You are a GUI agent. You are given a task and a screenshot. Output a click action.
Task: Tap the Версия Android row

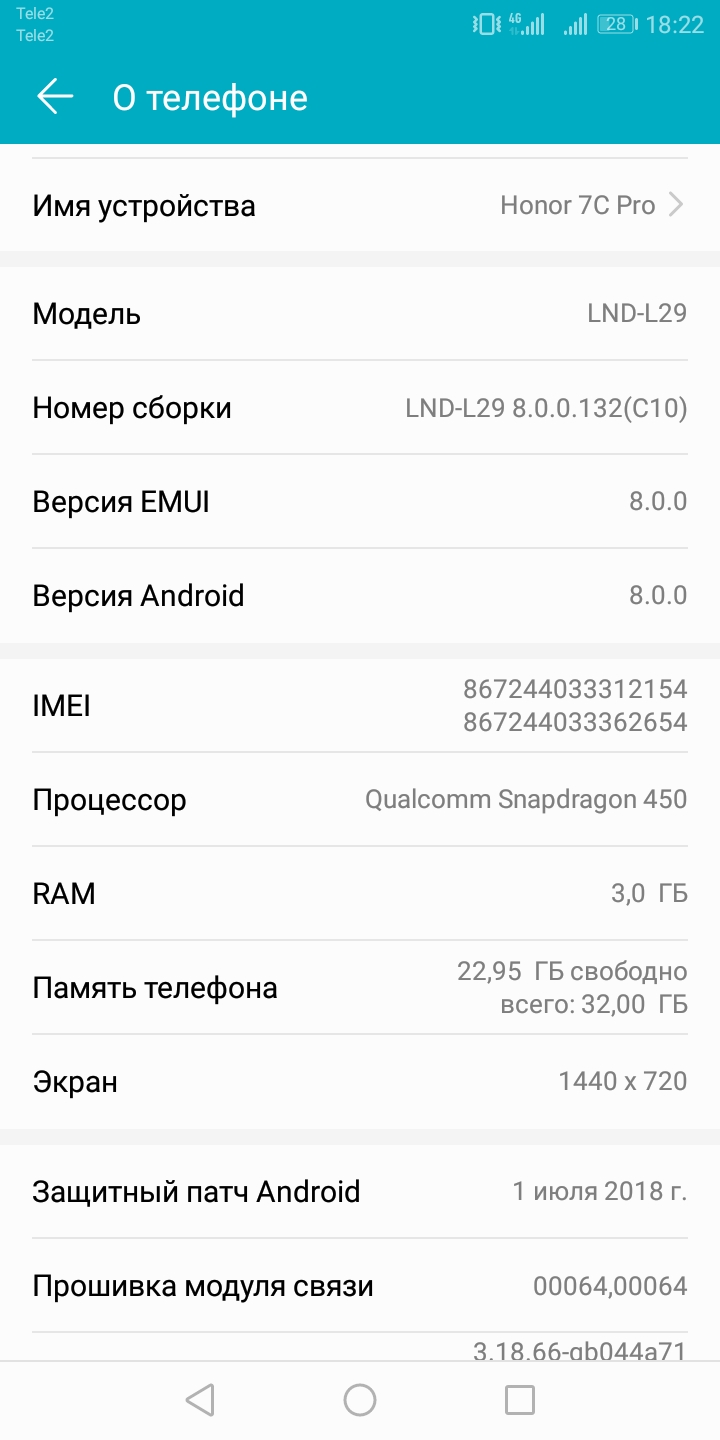pos(360,596)
